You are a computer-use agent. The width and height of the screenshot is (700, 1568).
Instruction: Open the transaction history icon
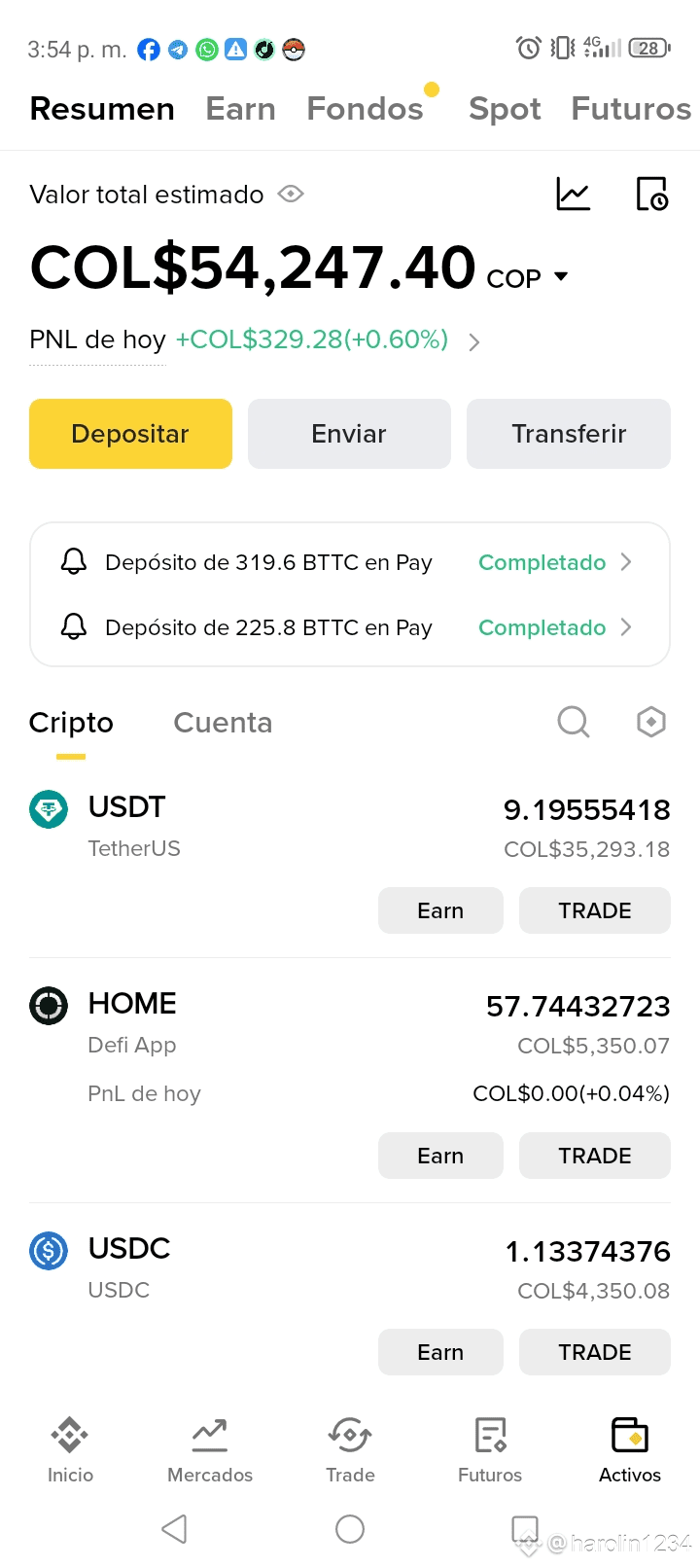click(x=651, y=195)
